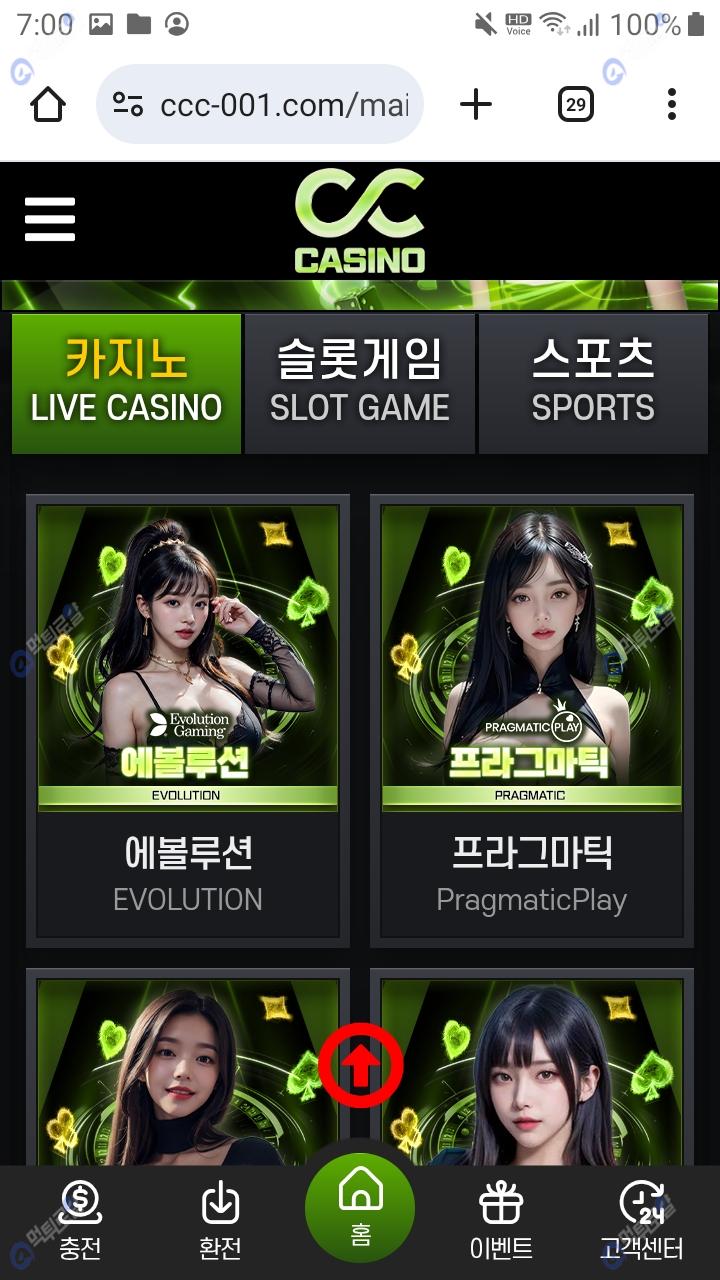Open the 프라그마틱 PragmaticPlay game card
The height and width of the screenshot is (1280, 720).
(x=532, y=720)
